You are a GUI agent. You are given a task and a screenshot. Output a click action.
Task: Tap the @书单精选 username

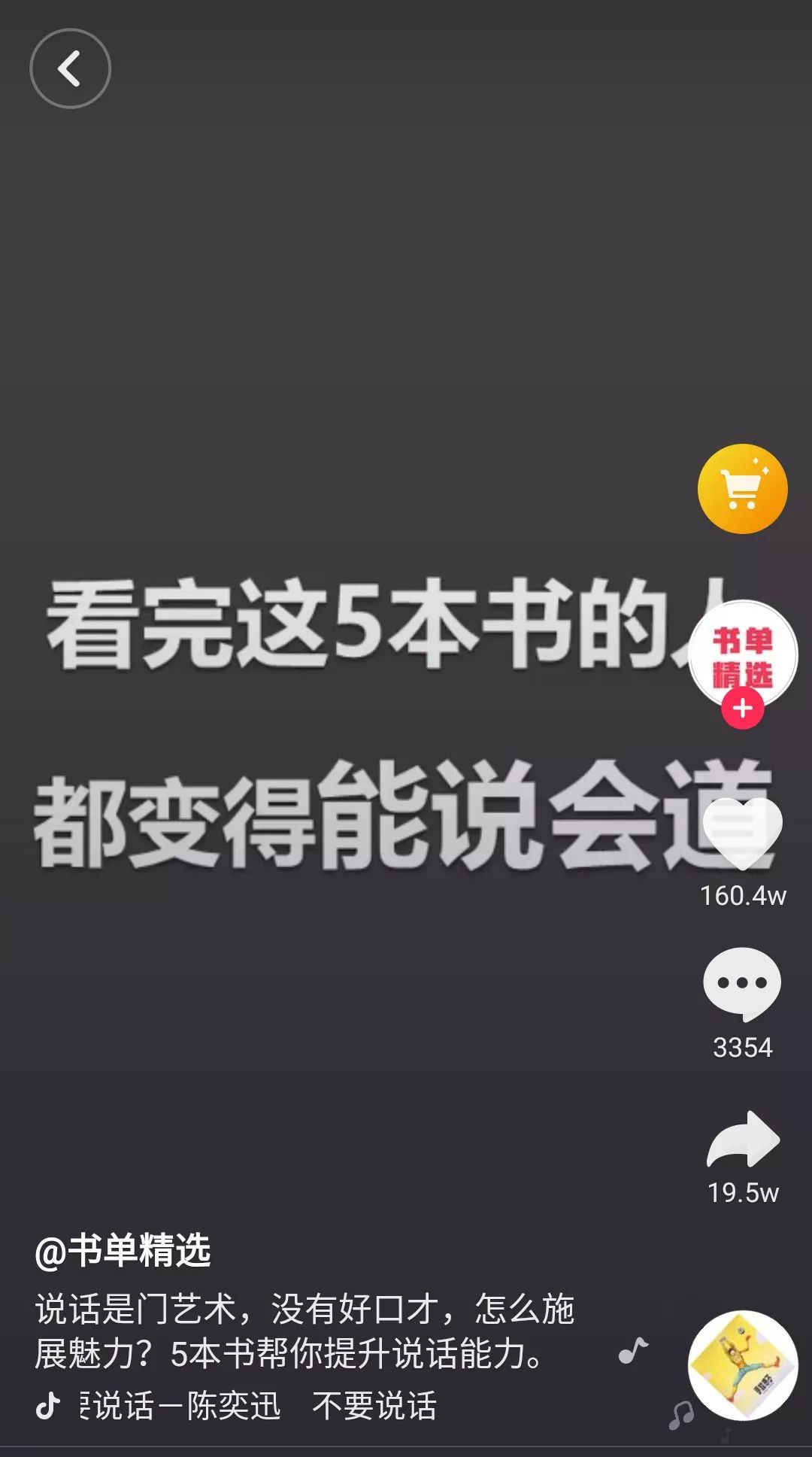click(x=123, y=1251)
